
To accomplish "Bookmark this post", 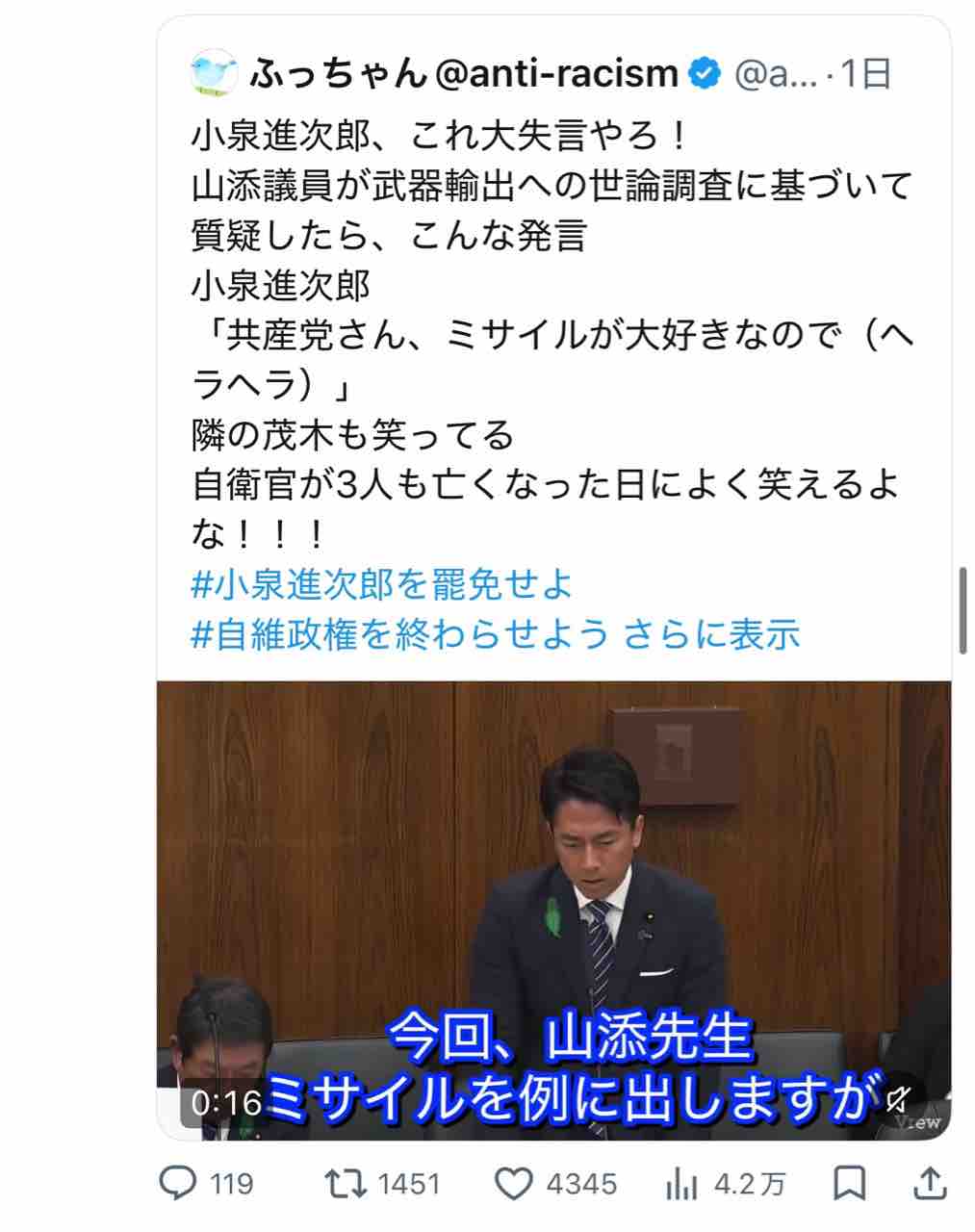I will [x=849, y=1184].
